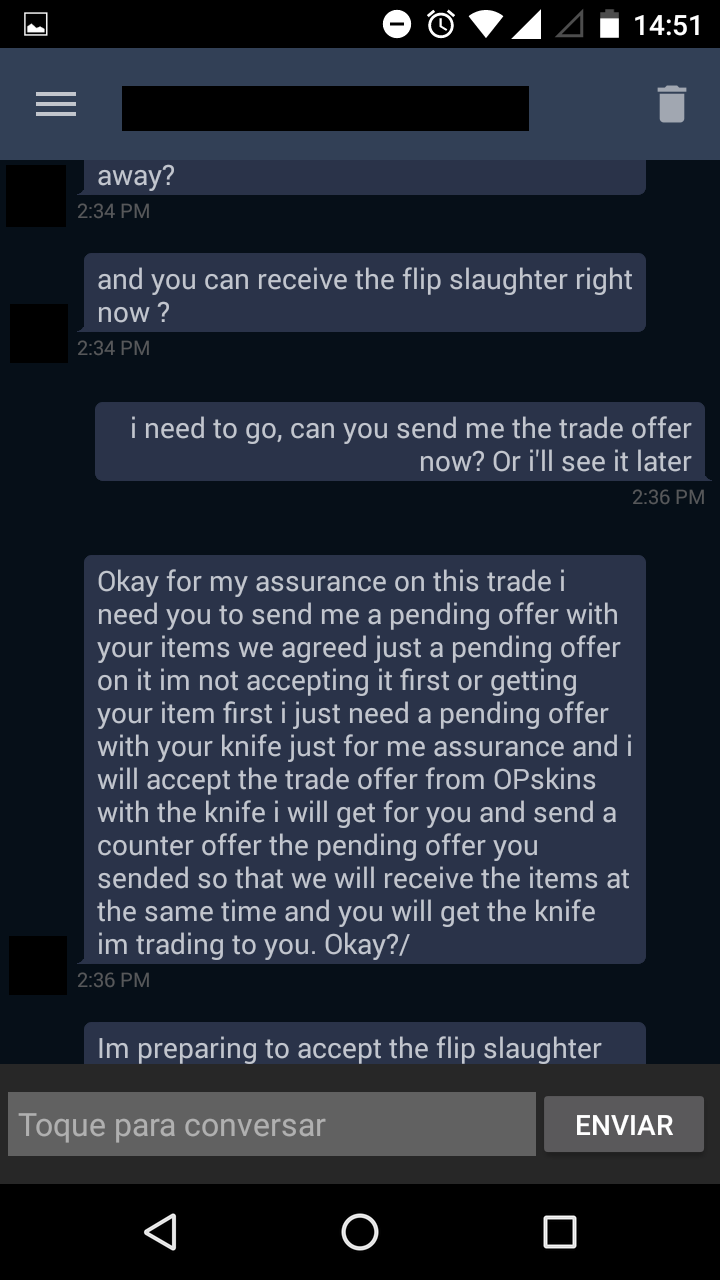Focus the 'Toque para conversar' message field

[272, 1125]
